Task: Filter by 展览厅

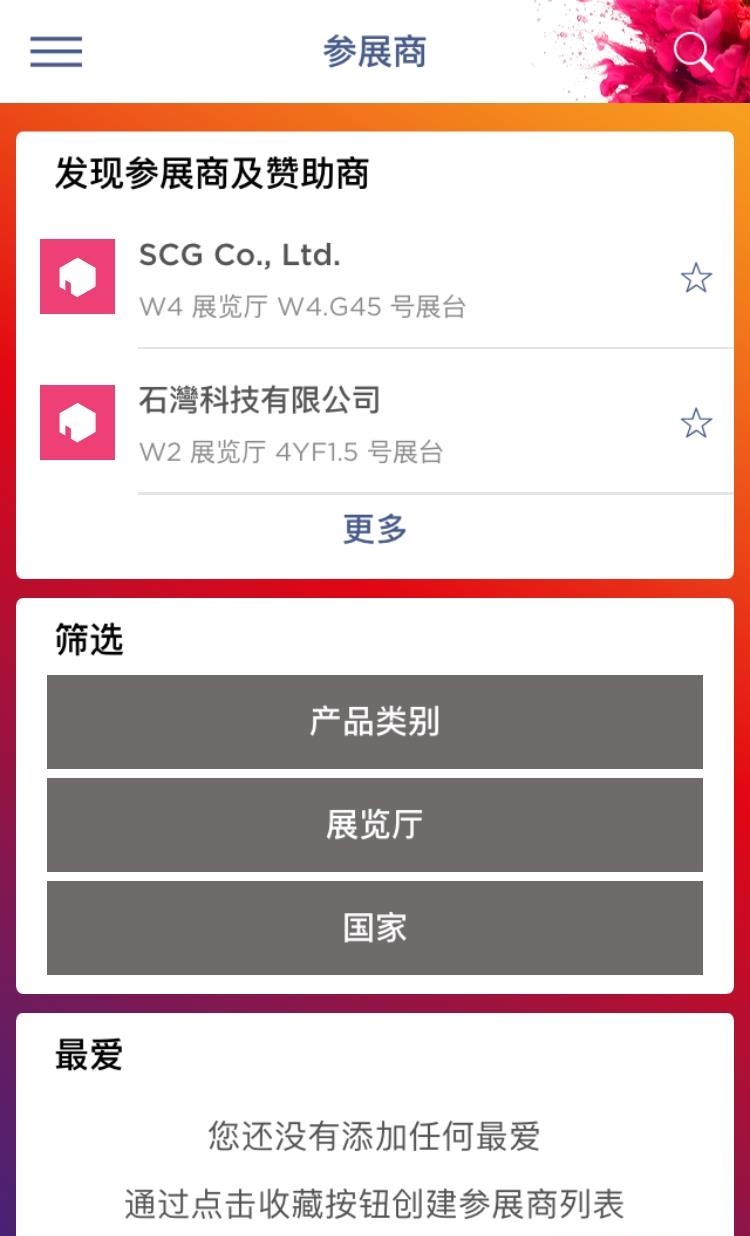Action: [x=375, y=825]
